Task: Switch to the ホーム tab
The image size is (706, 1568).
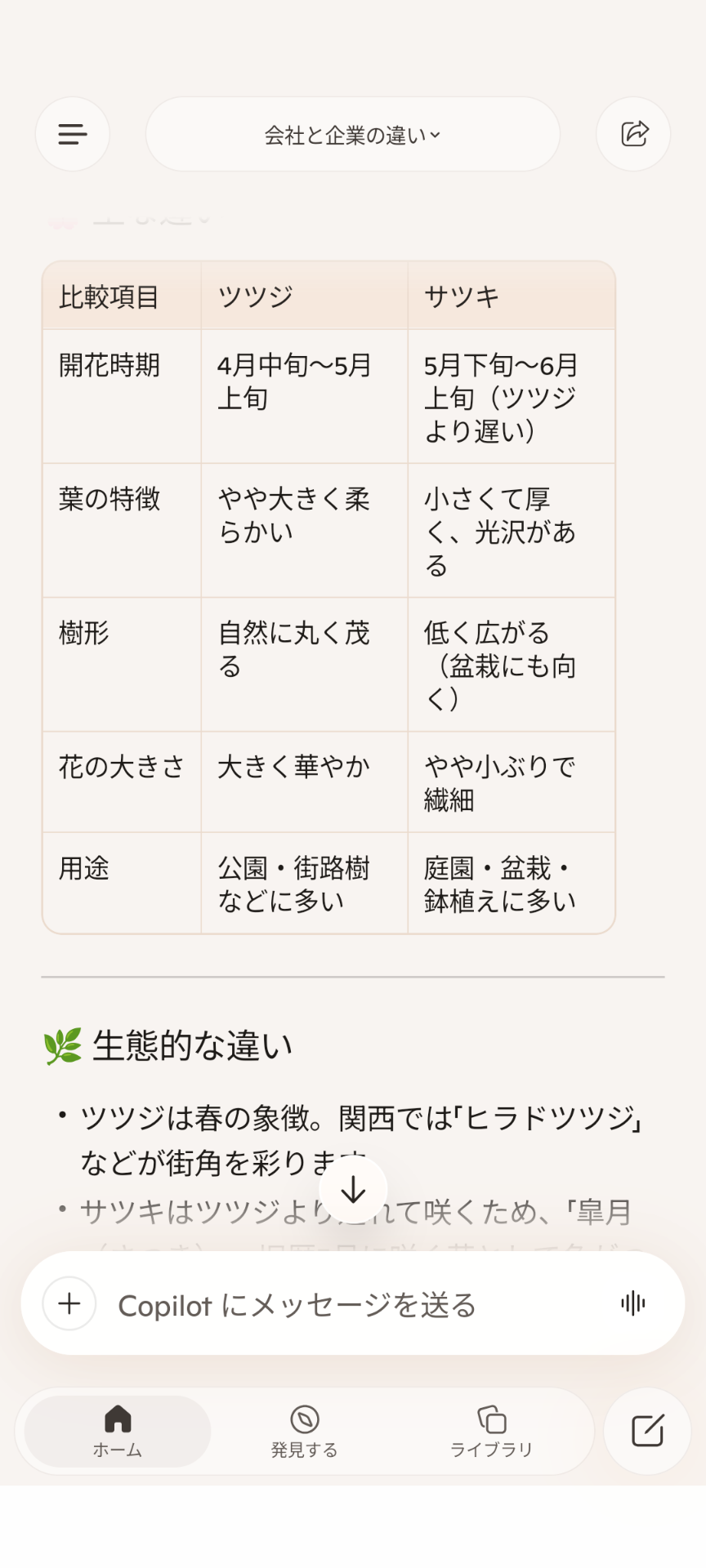Action: 118,1431
